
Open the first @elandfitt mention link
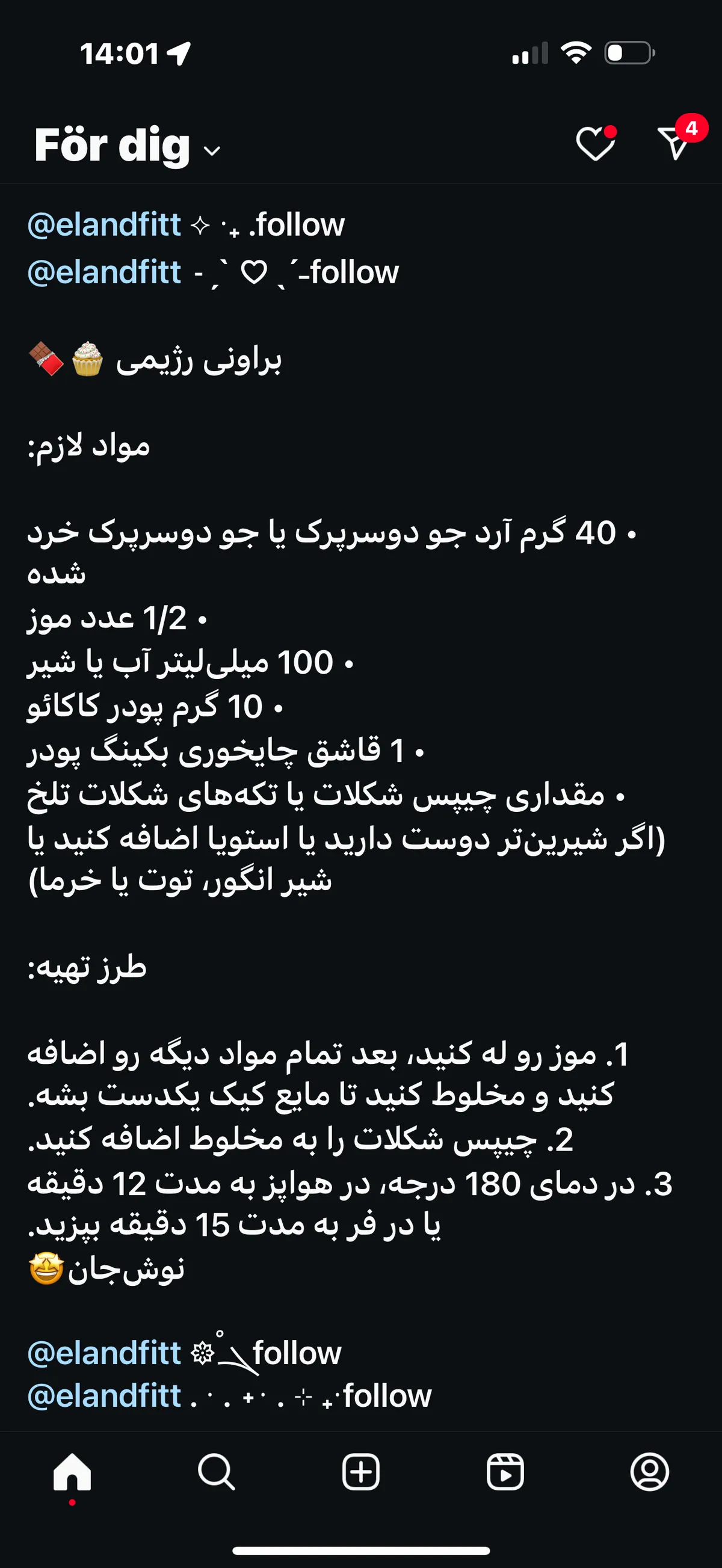104,225
